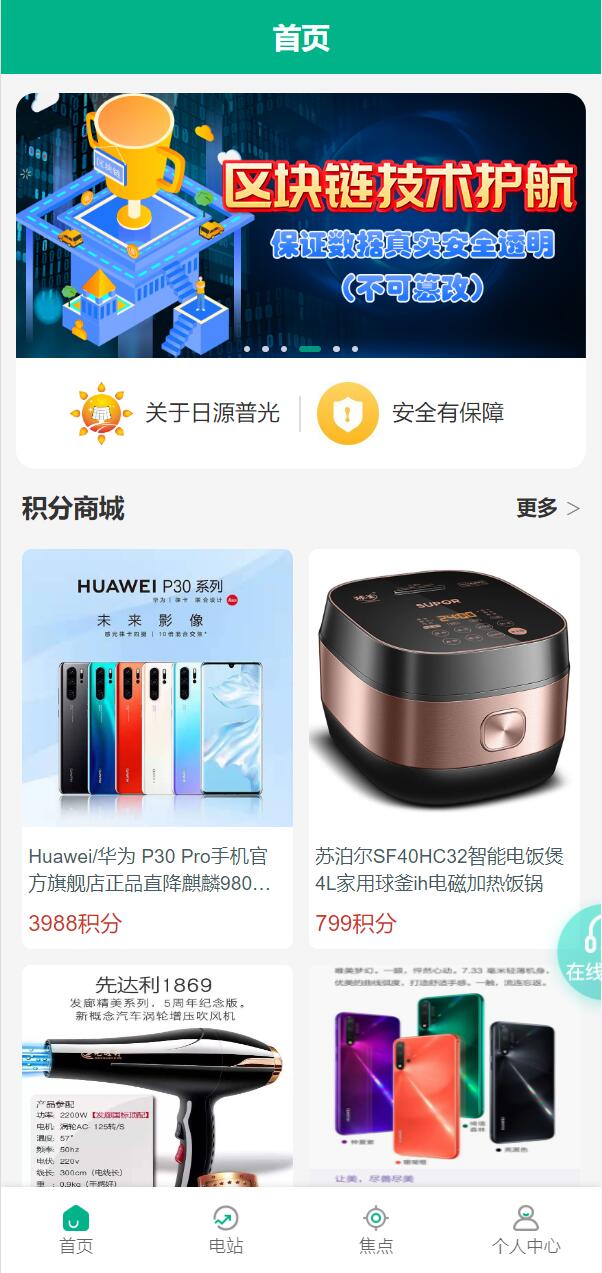Switch to the 焦点 tab
The height and width of the screenshot is (1273, 602).
[376, 1230]
